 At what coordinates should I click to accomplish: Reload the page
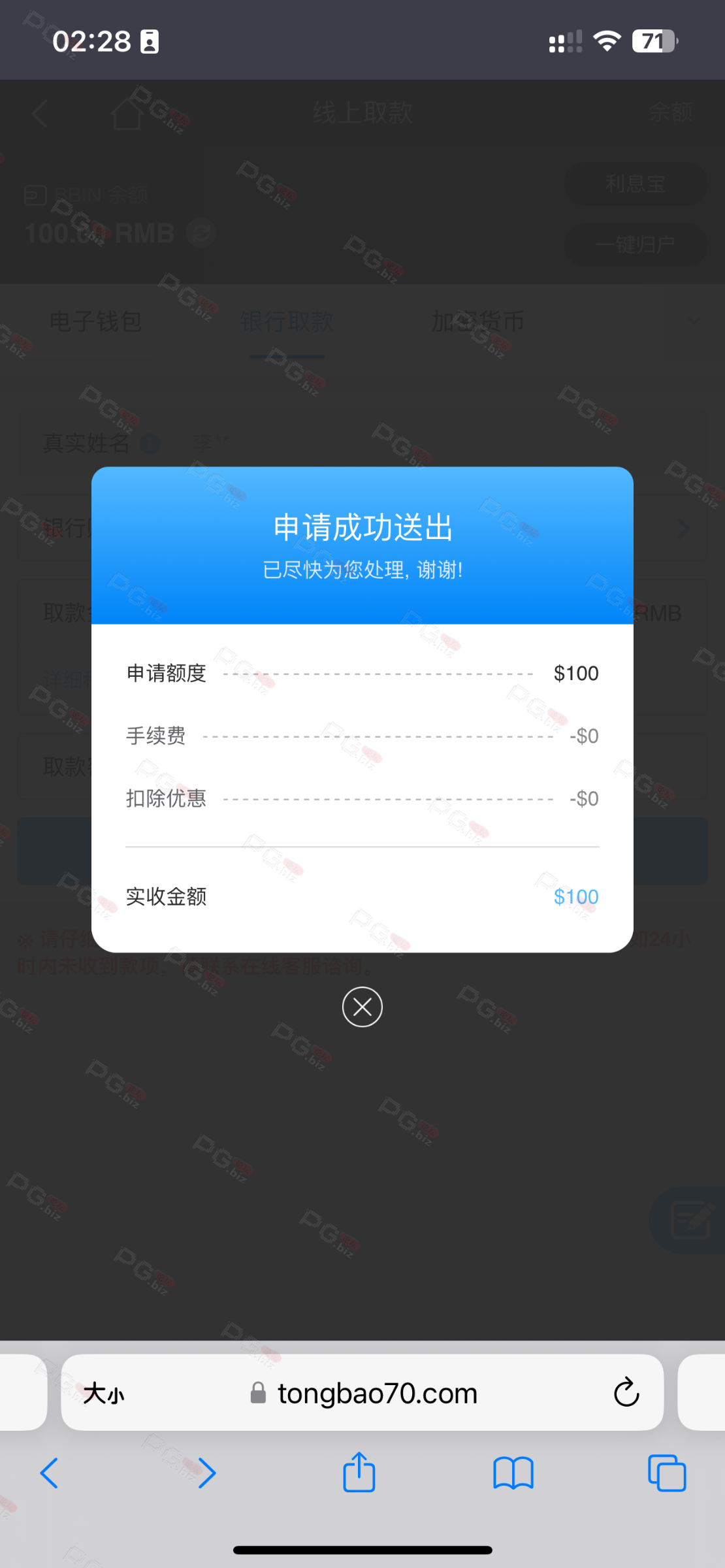(x=626, y=1392)
